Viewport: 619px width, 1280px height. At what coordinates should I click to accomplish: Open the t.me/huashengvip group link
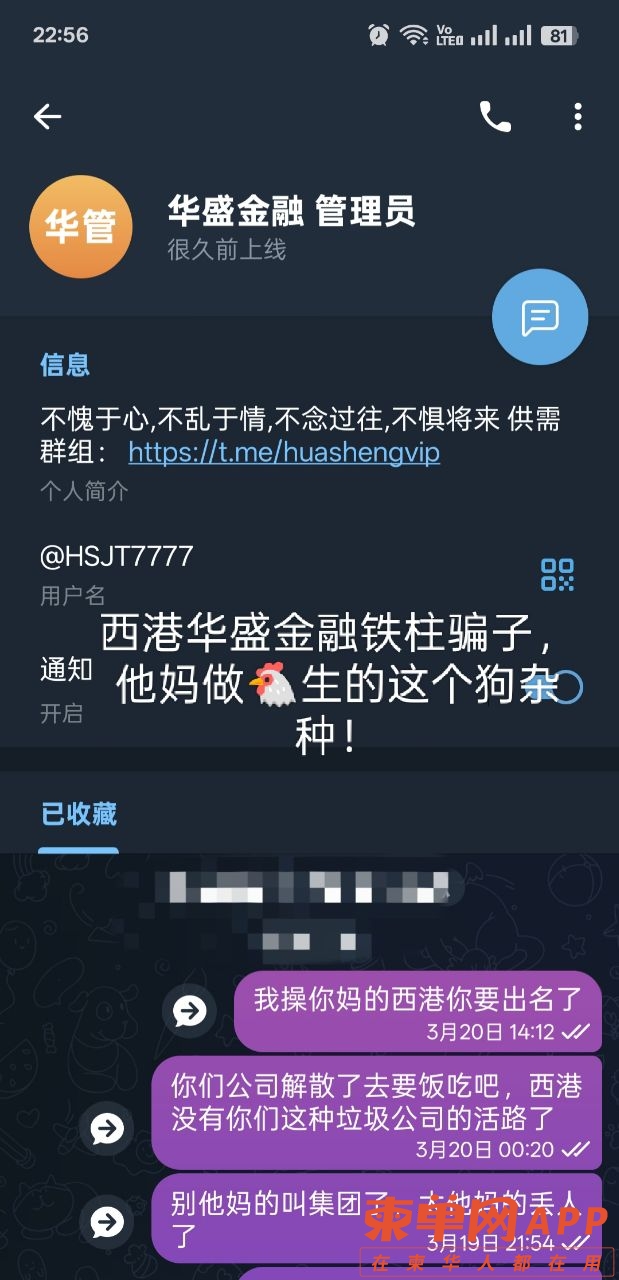pos(284,452)
